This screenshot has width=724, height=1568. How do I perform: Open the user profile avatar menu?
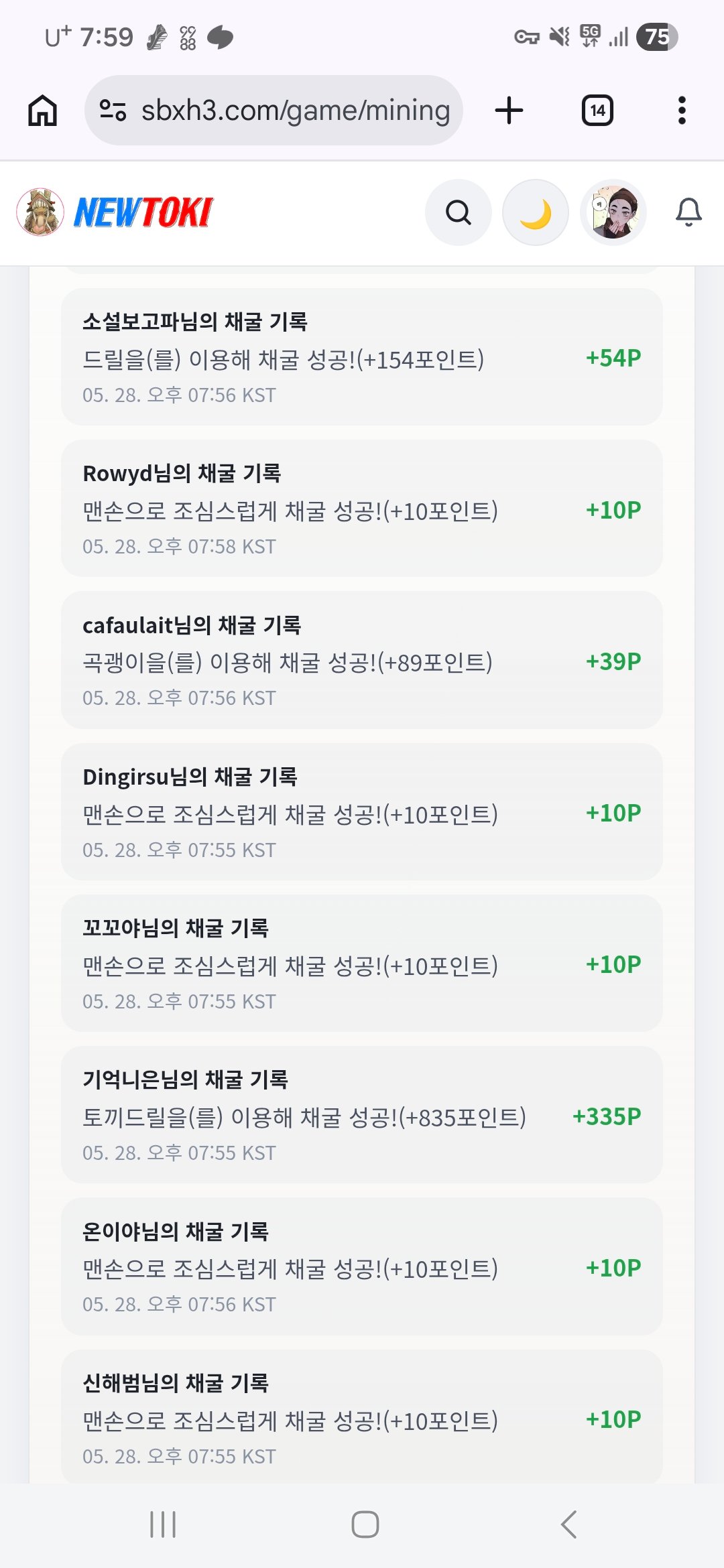[x=613, y=212]
